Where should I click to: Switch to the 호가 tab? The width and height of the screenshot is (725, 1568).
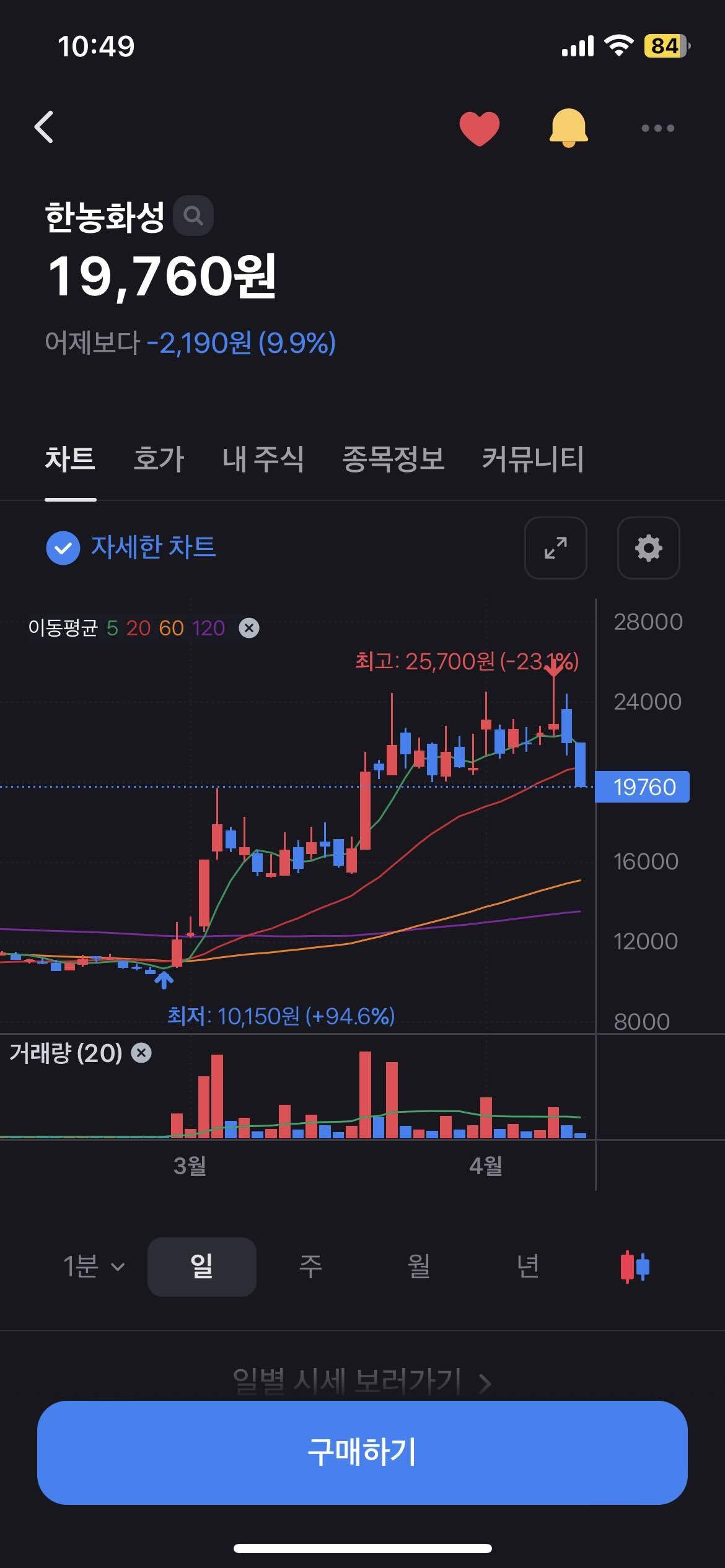(x=158, y=460)
